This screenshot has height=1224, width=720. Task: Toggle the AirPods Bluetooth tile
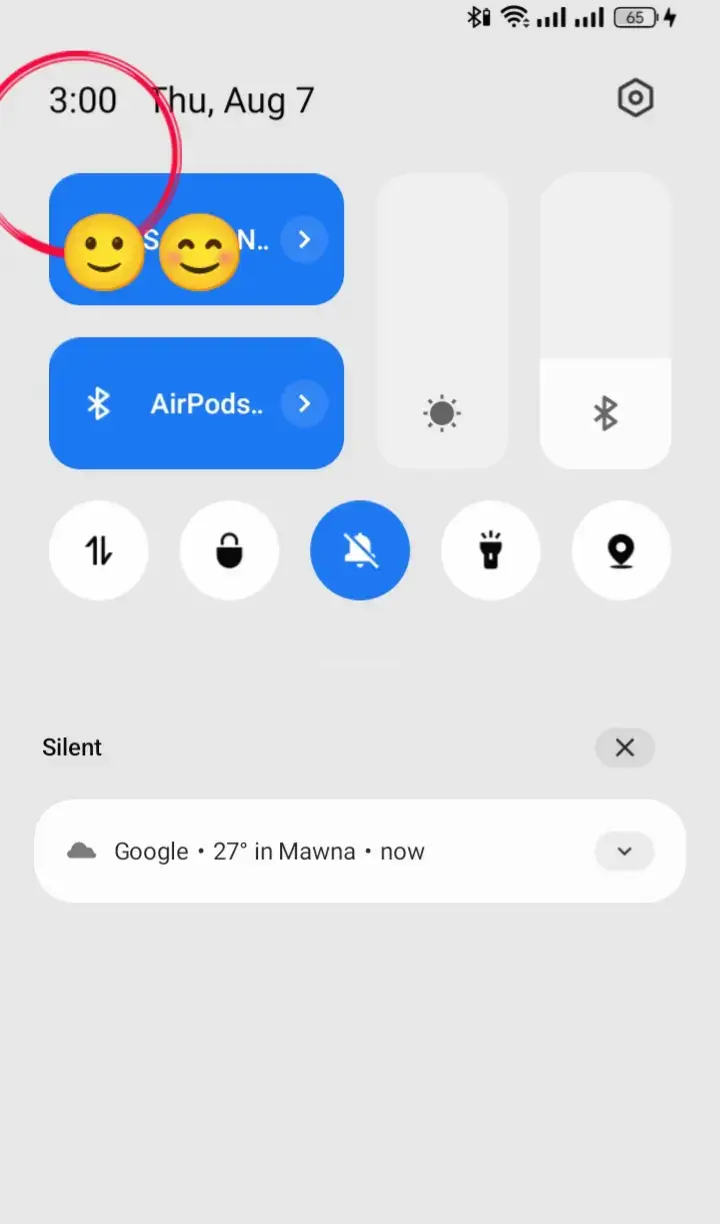160,404
